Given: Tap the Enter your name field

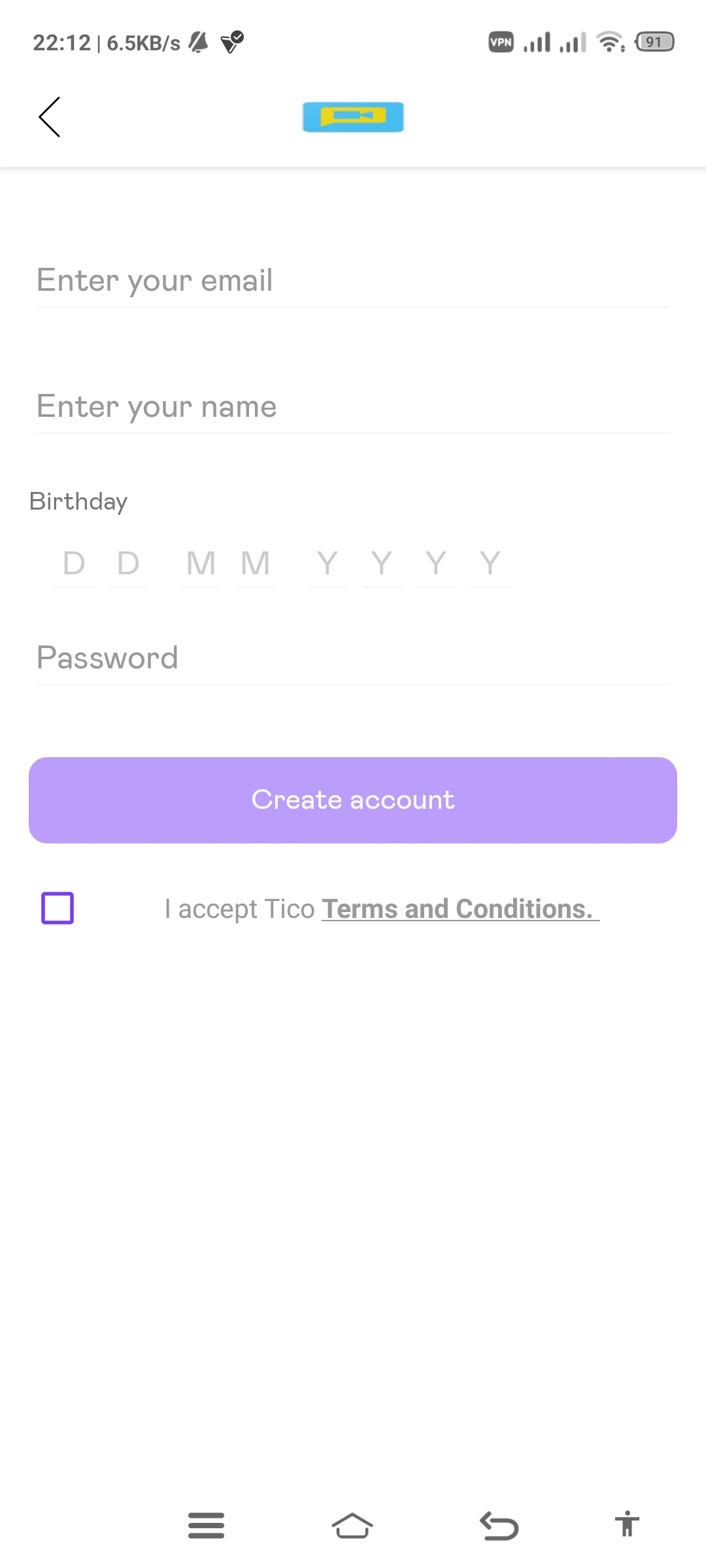Looking at the screenshot, I should [353, 407].
